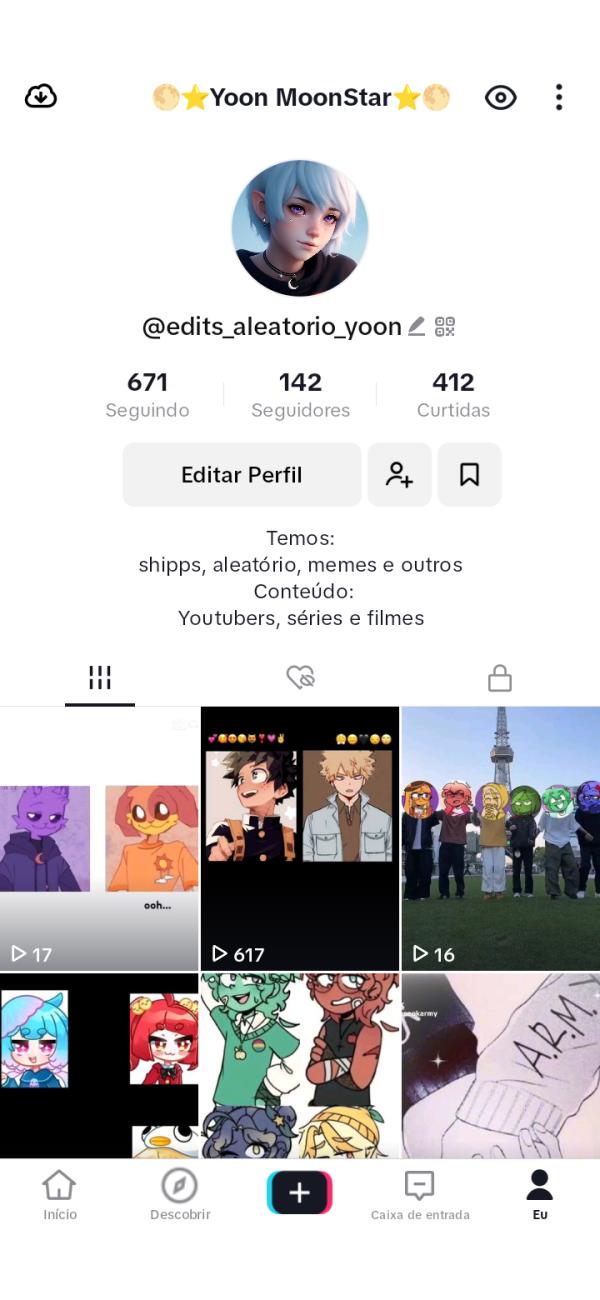Viewport: 600px width, 1300px height.
Task: Tap the Editar Perfil button
Action: [241, 475]
